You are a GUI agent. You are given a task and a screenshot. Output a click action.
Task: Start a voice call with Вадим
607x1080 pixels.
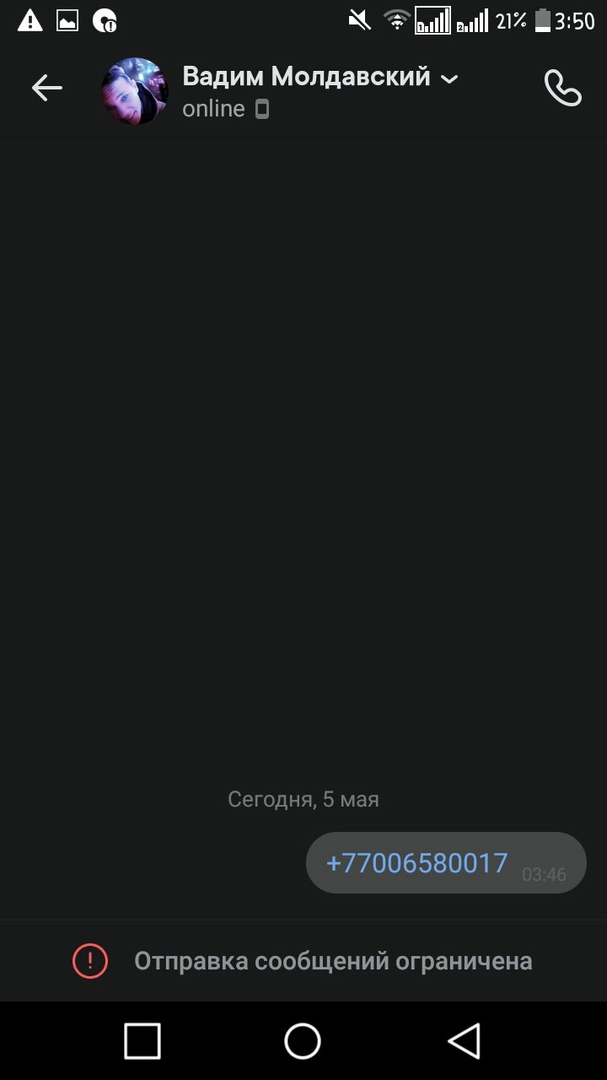(x=562, y=89)
